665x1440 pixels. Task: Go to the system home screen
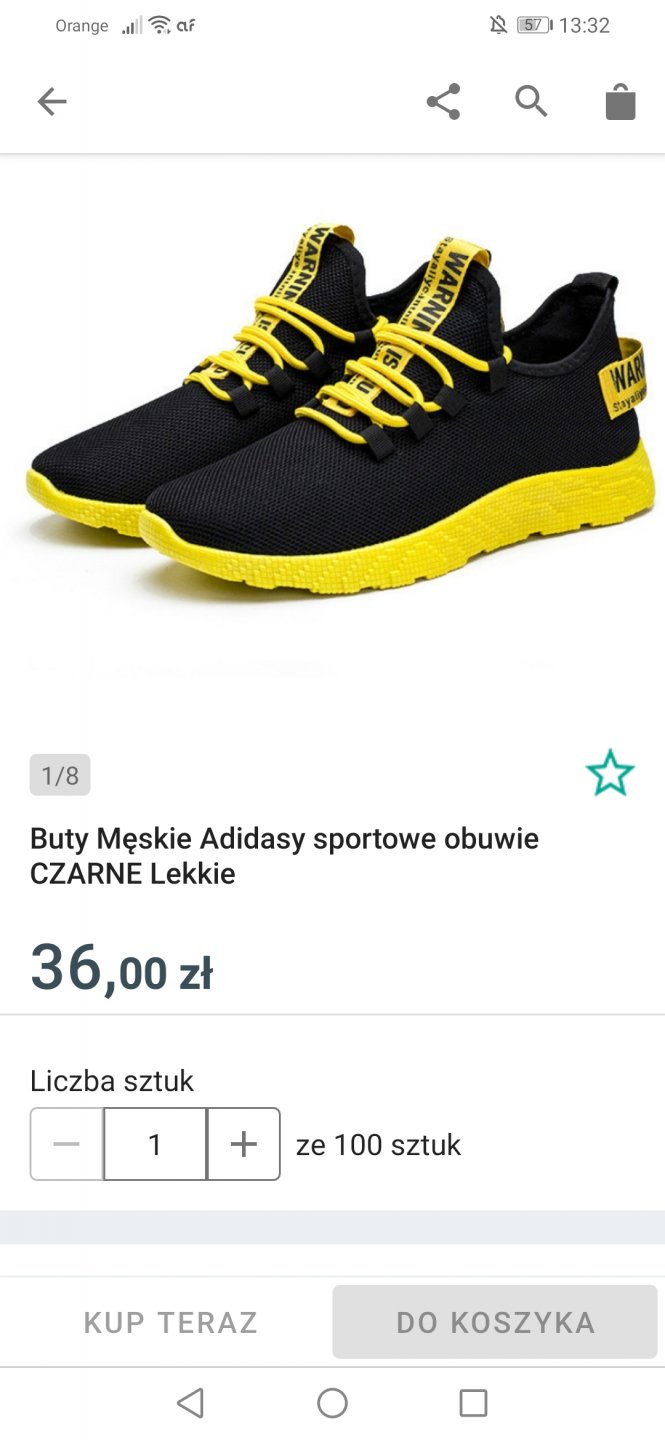(x=332, y=1403)
